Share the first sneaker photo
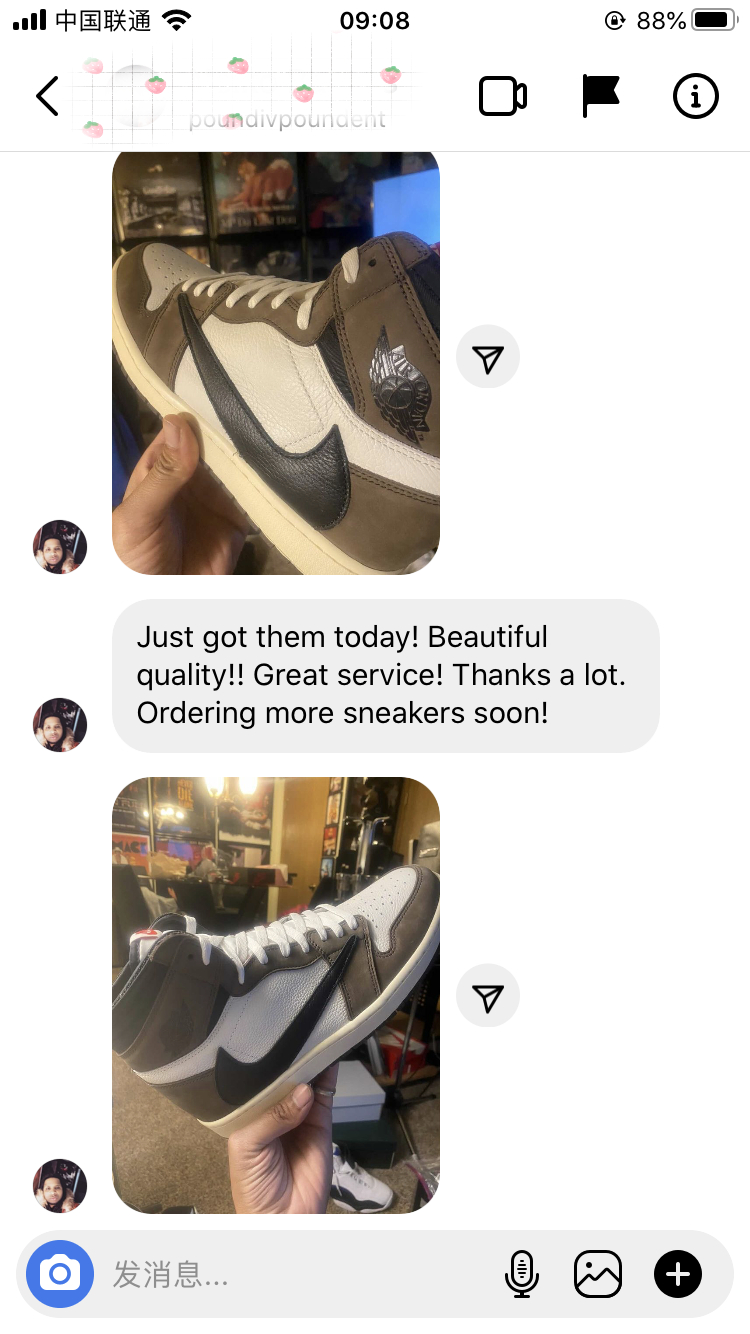The height and width of the screenshot is (1334, 750). click(488, 357)
